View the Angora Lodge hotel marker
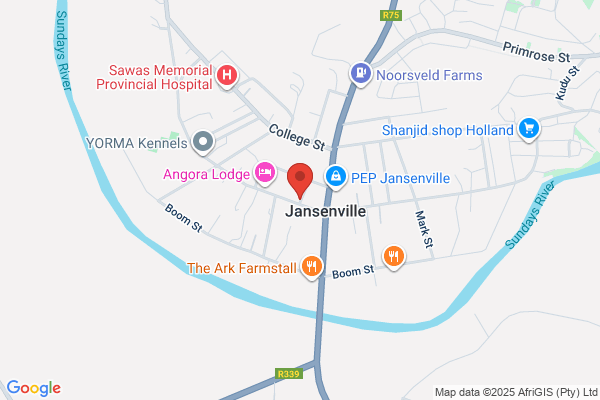The height and width of the screenshot is (400, 600). pos(265,173)
